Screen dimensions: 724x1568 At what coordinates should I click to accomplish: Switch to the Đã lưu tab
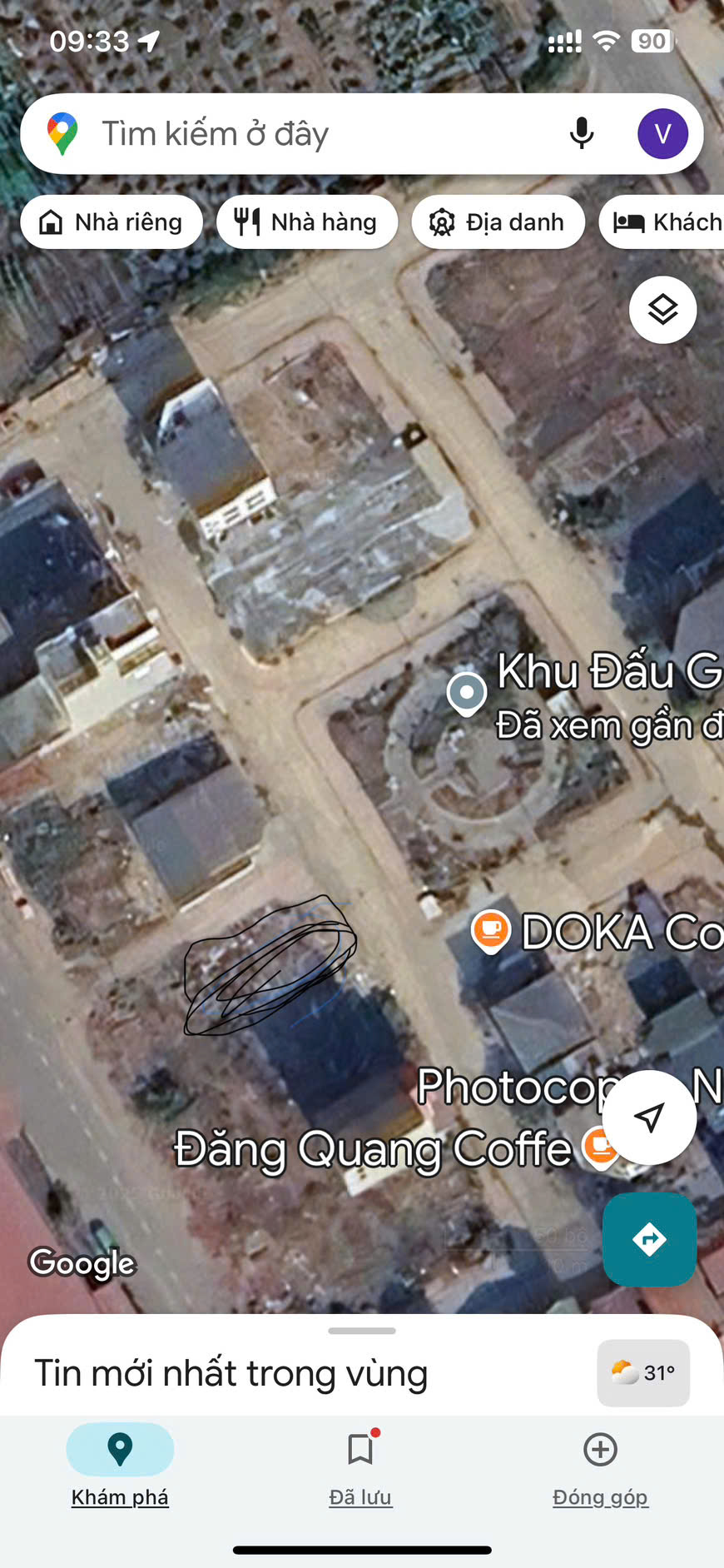[x=360, y=1466]
